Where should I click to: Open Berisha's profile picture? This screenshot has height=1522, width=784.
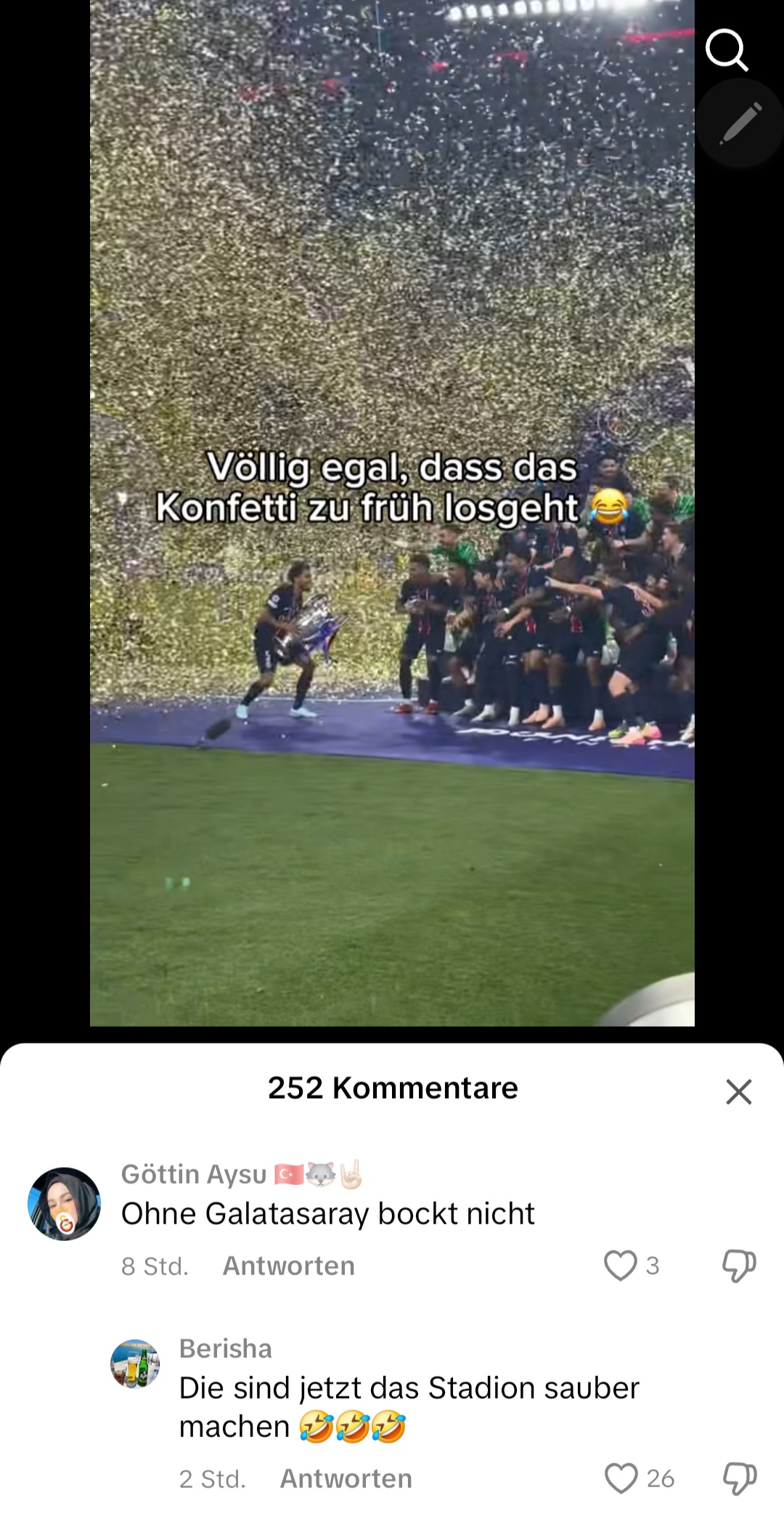pos(135,1364)
